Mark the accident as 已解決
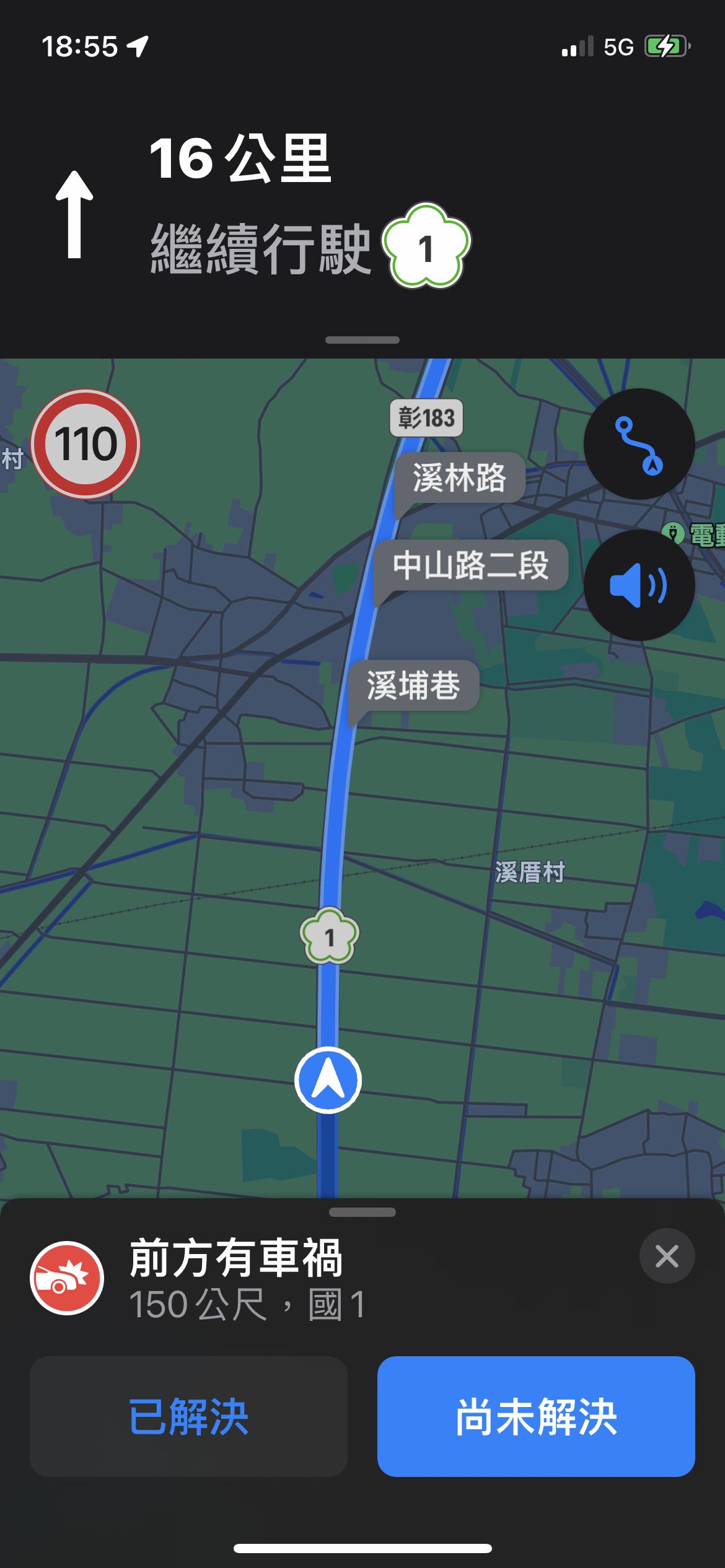 188,1416
